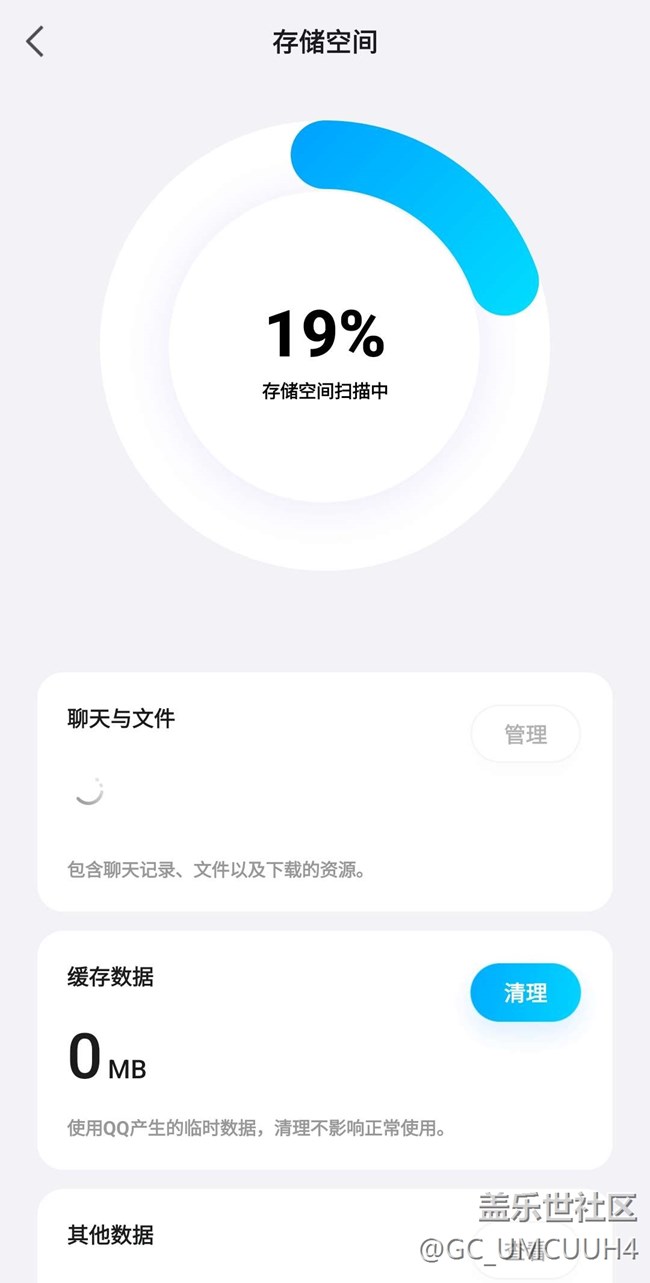Tap 管理 for 聊天与文件
The image size is (650, 1283).
pyautogui.click(x=525, y=734)
